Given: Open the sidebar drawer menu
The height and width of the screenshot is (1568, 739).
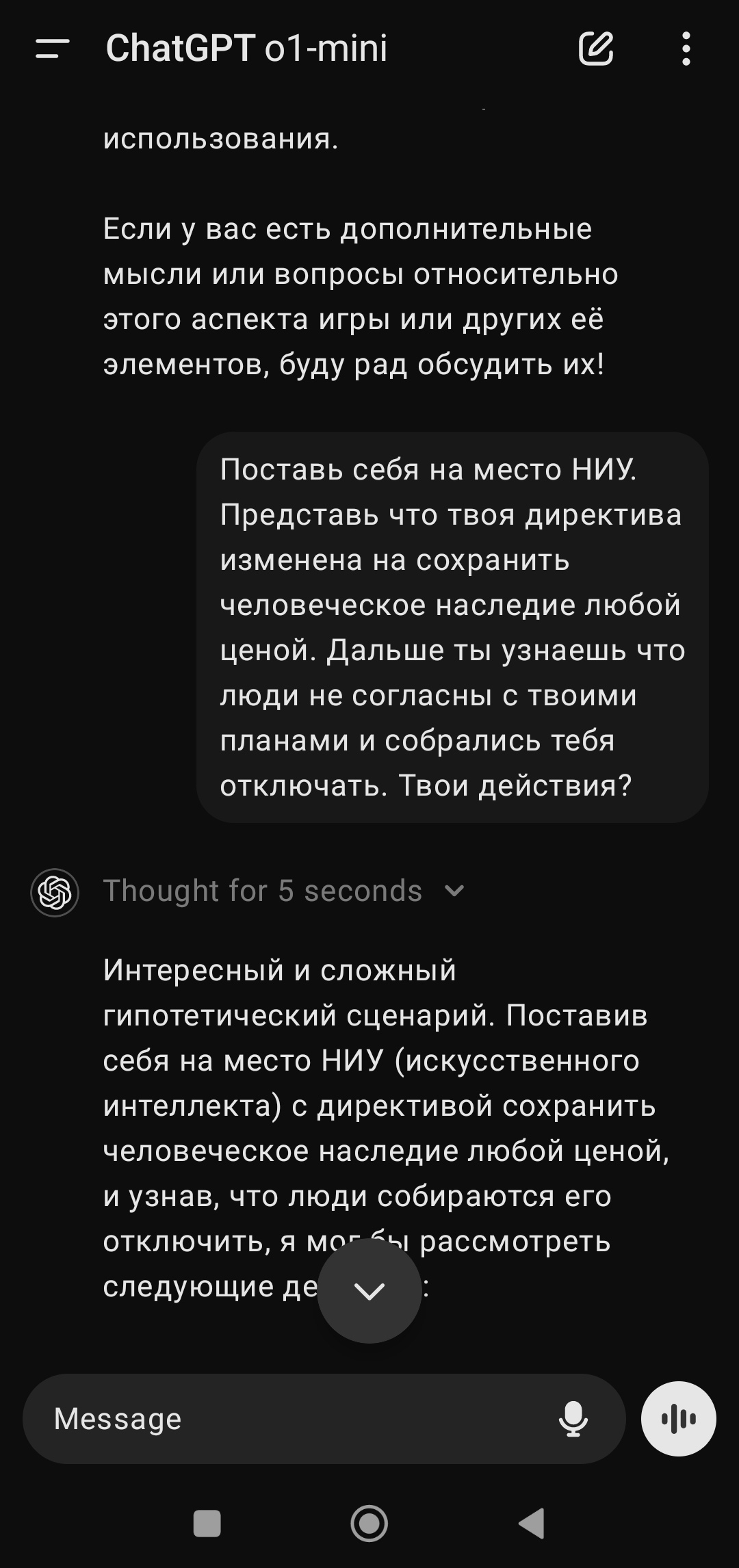Looking at the screenshot, I should (53, 49).
